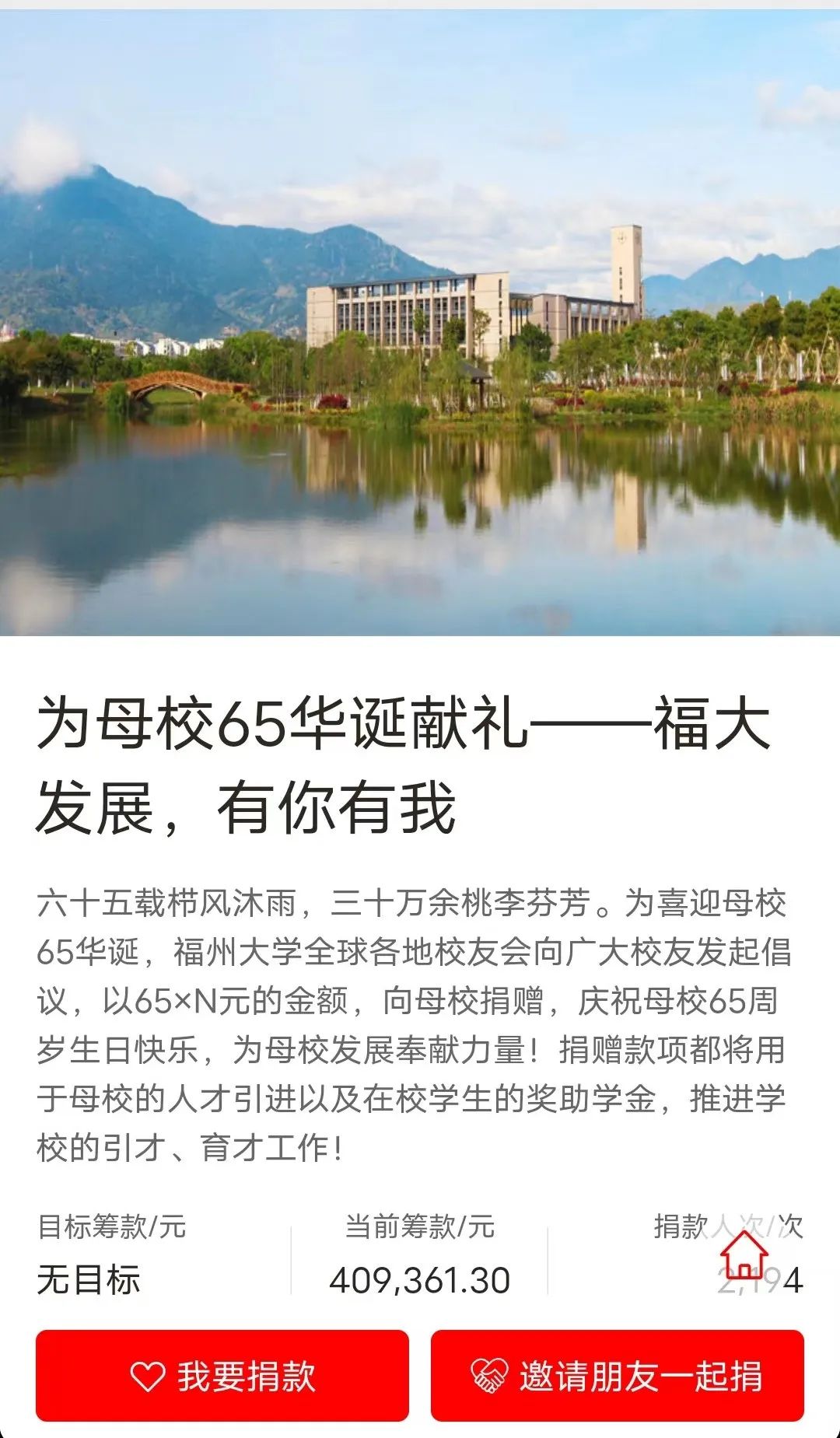Viewport: 840px width, 1438px height.
Task: Tap the 我要捐款 donate button
Action: 222,1375
